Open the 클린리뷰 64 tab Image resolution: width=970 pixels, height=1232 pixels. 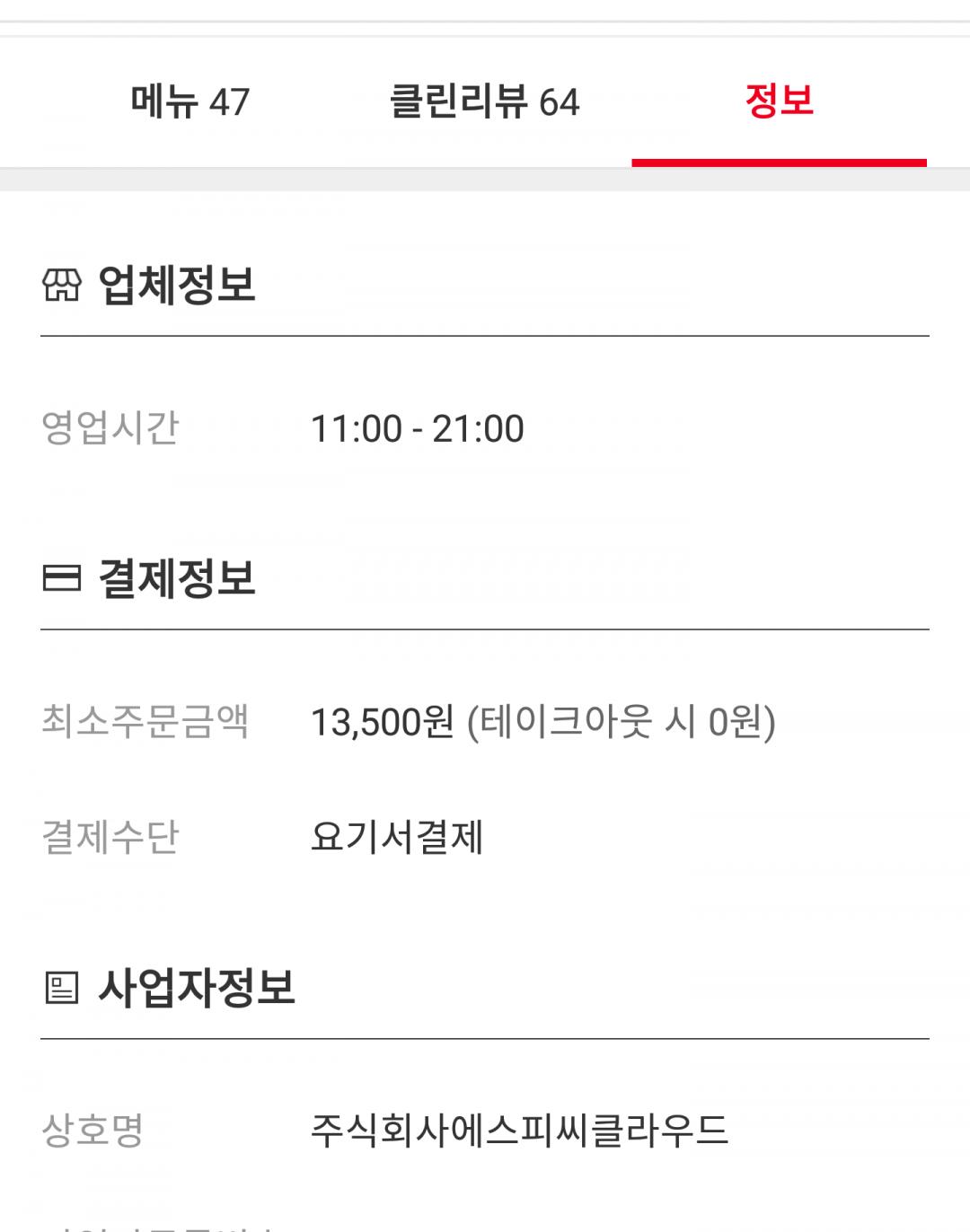click(x=484, y=101)
